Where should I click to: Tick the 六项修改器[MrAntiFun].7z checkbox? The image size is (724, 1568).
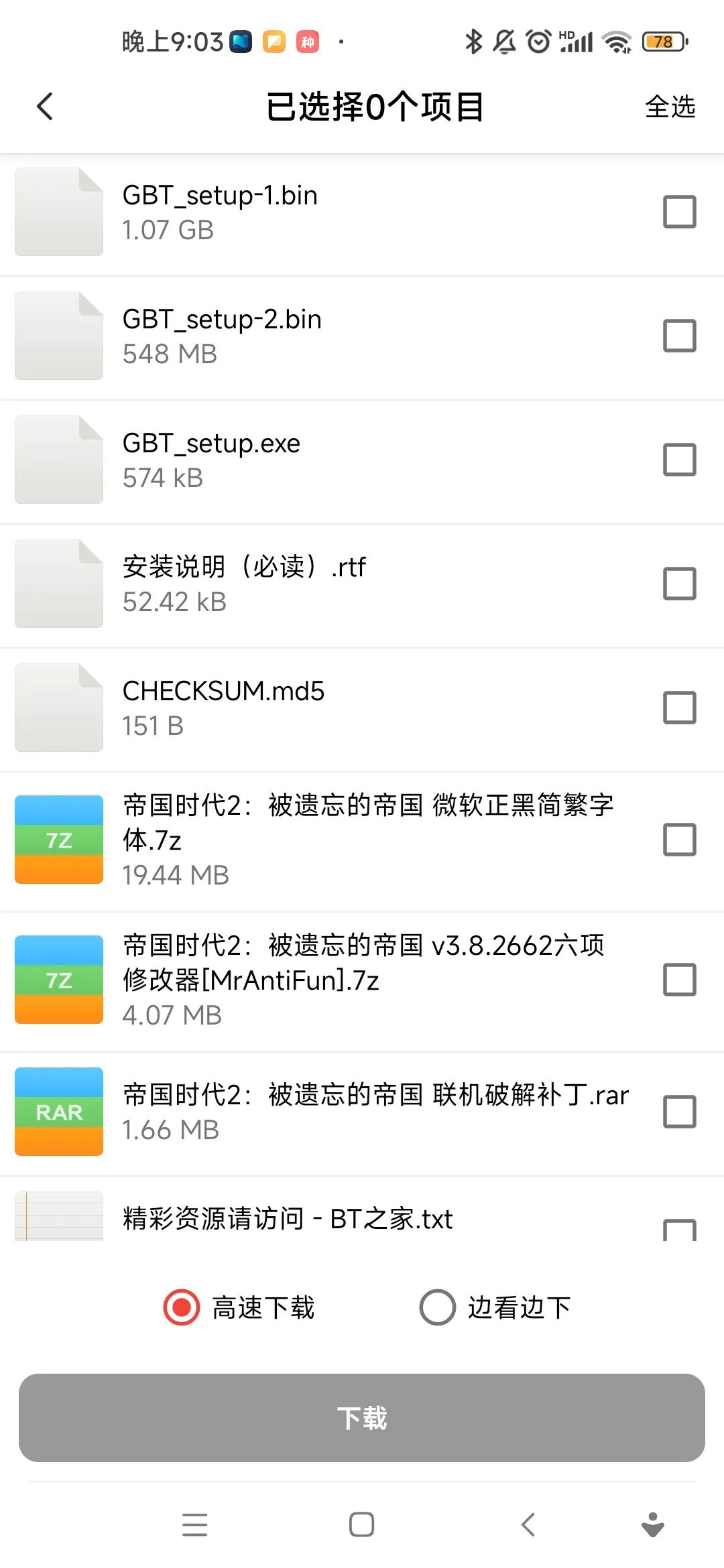679,980
